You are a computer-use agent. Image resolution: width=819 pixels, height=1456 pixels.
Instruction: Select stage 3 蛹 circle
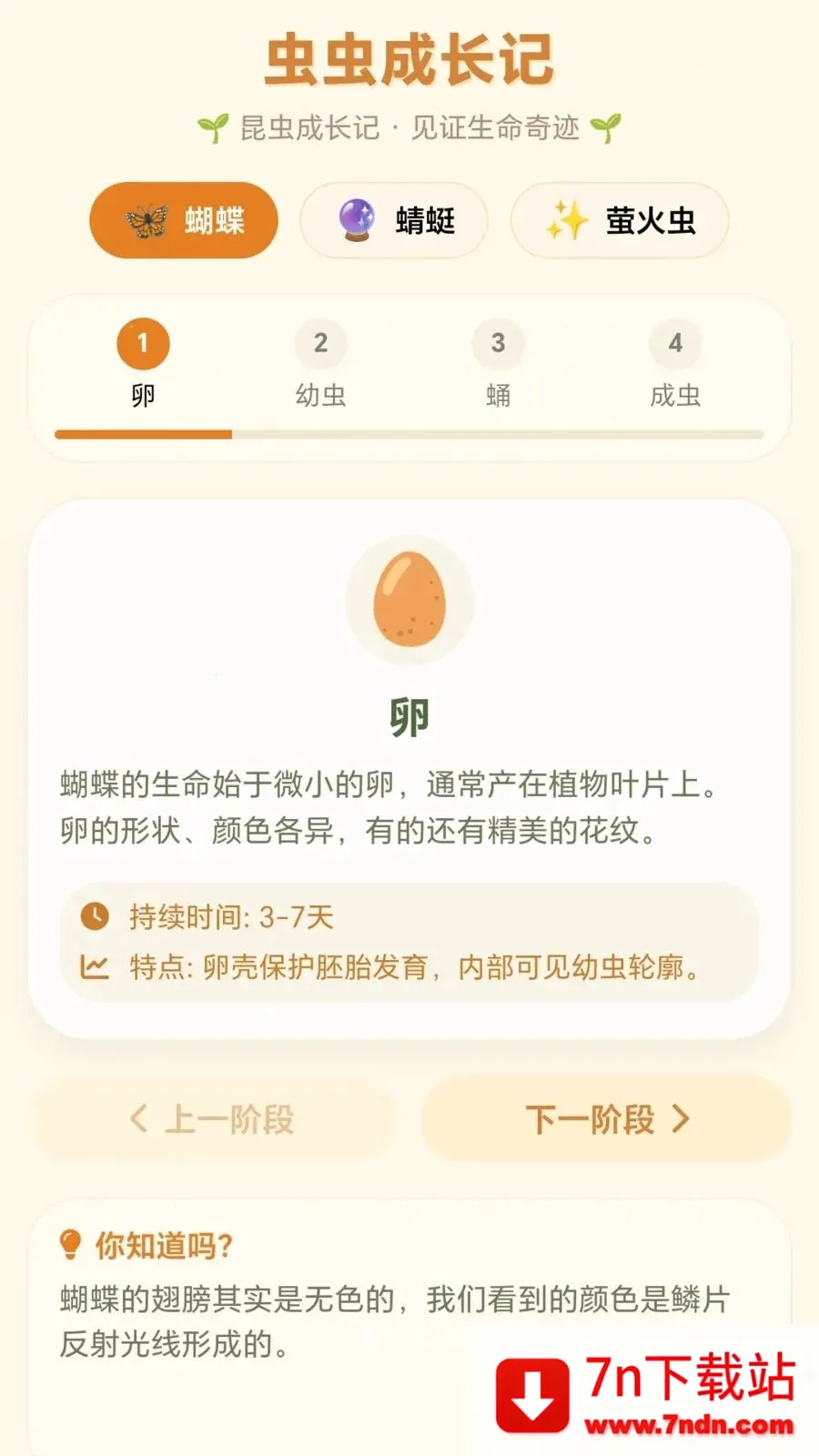(x=497, y=344)
